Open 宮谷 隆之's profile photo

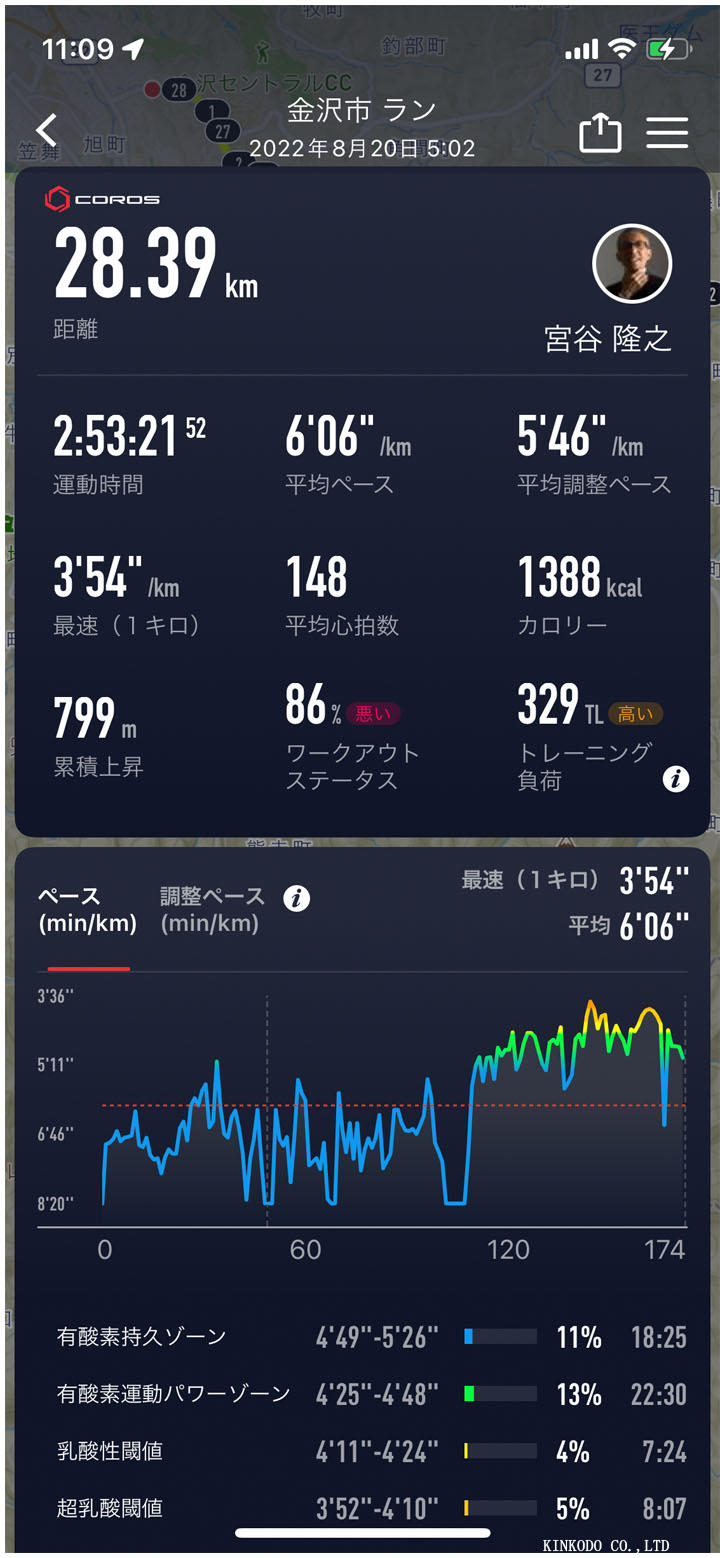[632, 264]
